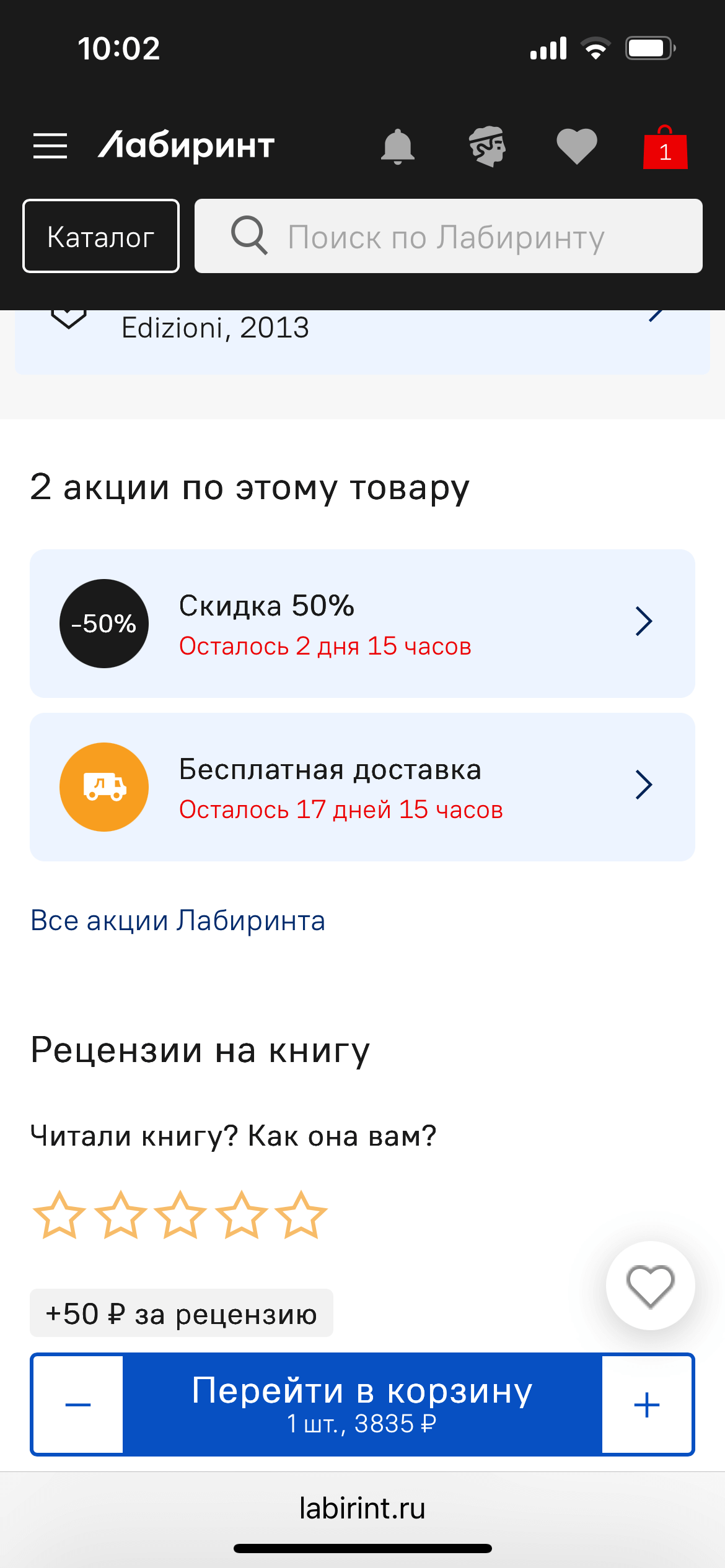The height and width of the screenshot is (1568, 725).
Task: Open favorites heart in the header
Action: 577,147
